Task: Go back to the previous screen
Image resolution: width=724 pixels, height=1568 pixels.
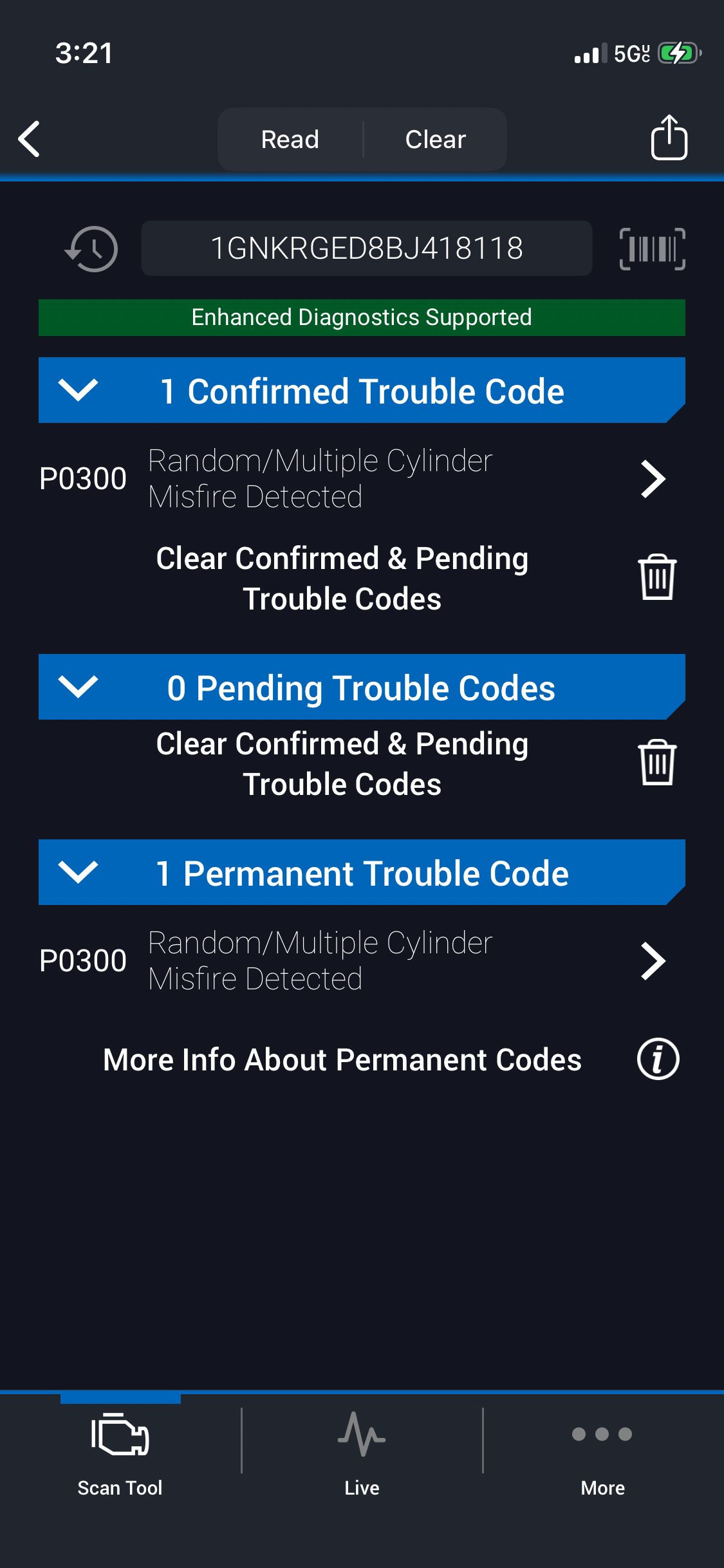Action: (30, 139)
